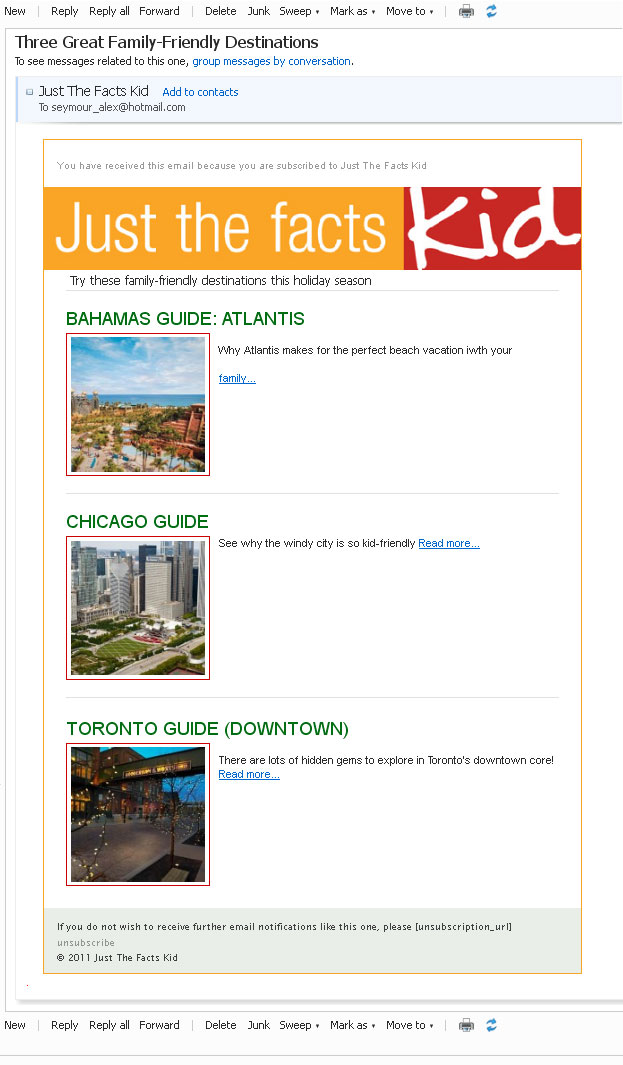
Task: Start a New message from top toolbar
Action: [15, 11]
